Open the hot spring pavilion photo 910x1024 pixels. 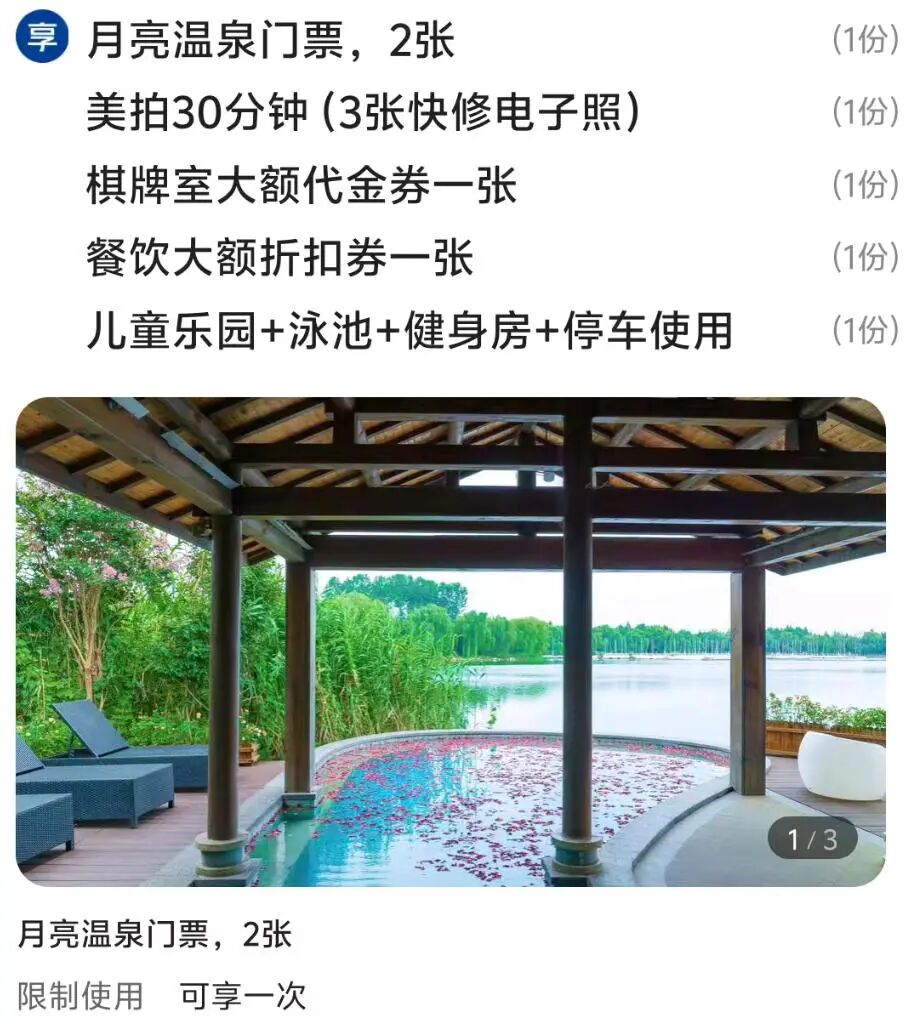pyautogui.click(x=450, y=642)
